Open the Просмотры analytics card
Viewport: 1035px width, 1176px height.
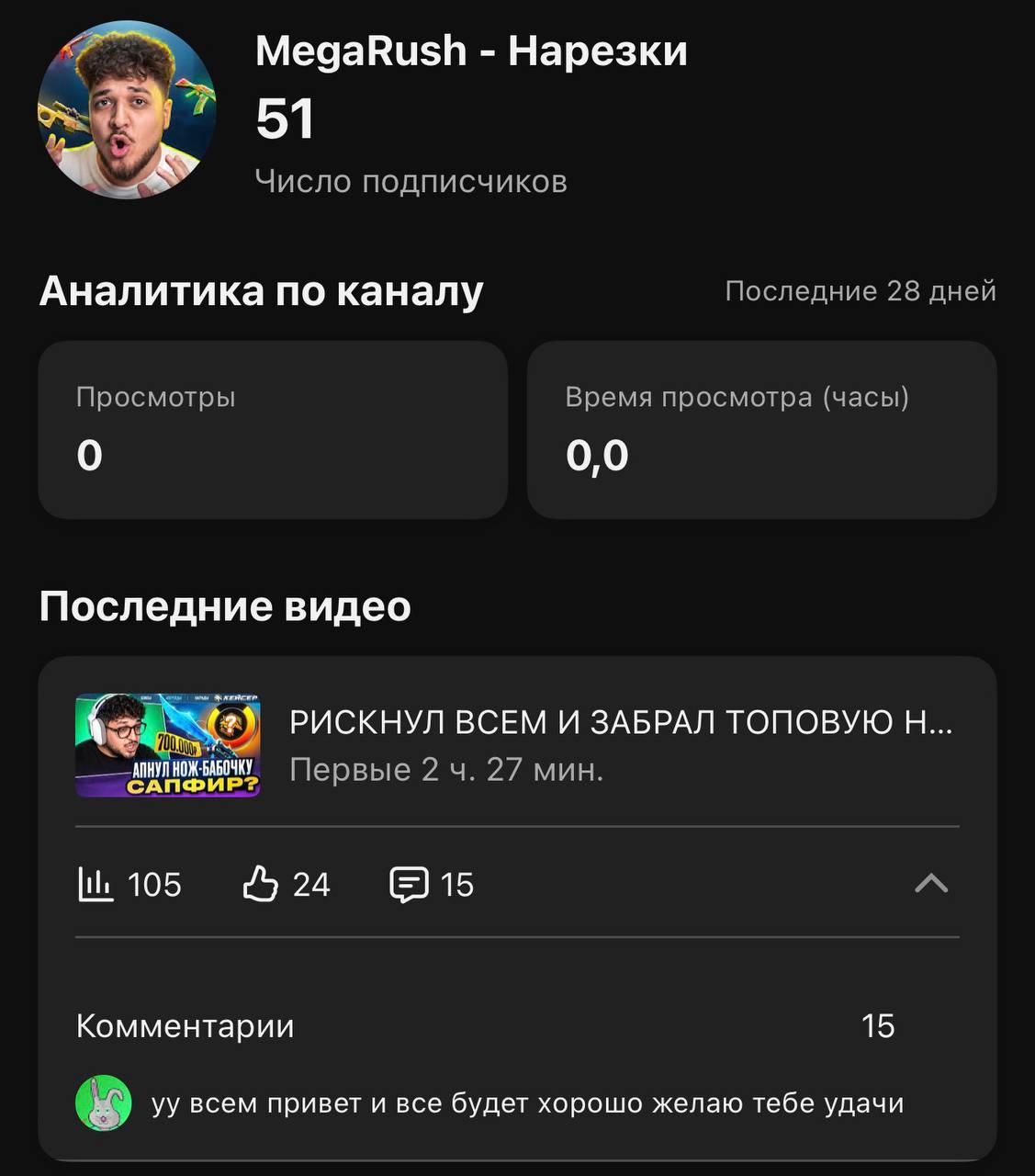pyautogui.click(x=273, y=430)
